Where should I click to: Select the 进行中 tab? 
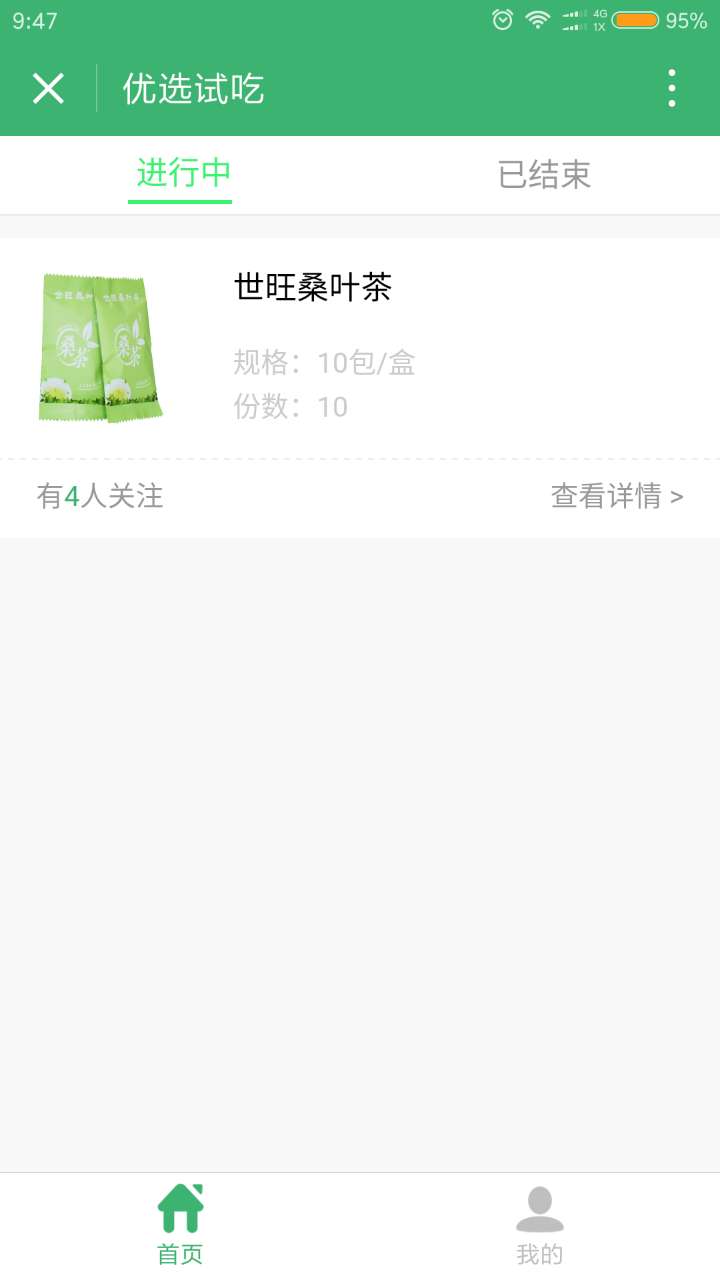[x=183, y=174]
